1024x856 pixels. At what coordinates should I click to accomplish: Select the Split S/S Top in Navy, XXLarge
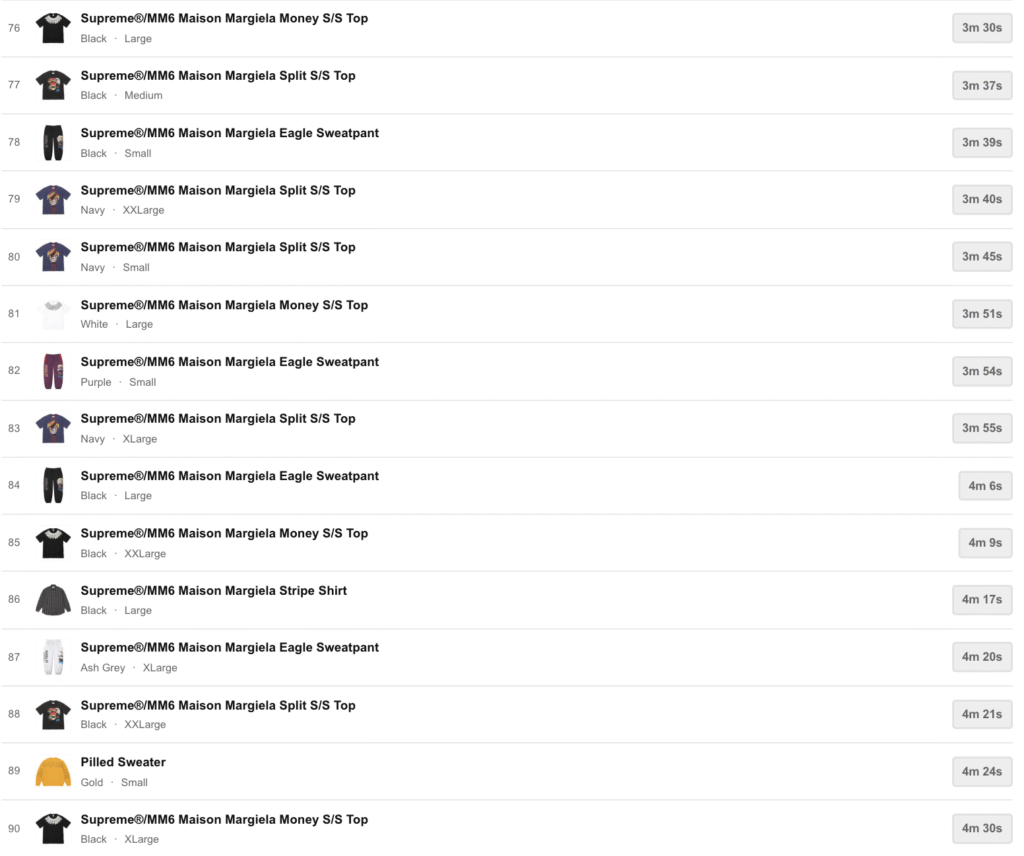pos(218,190)
